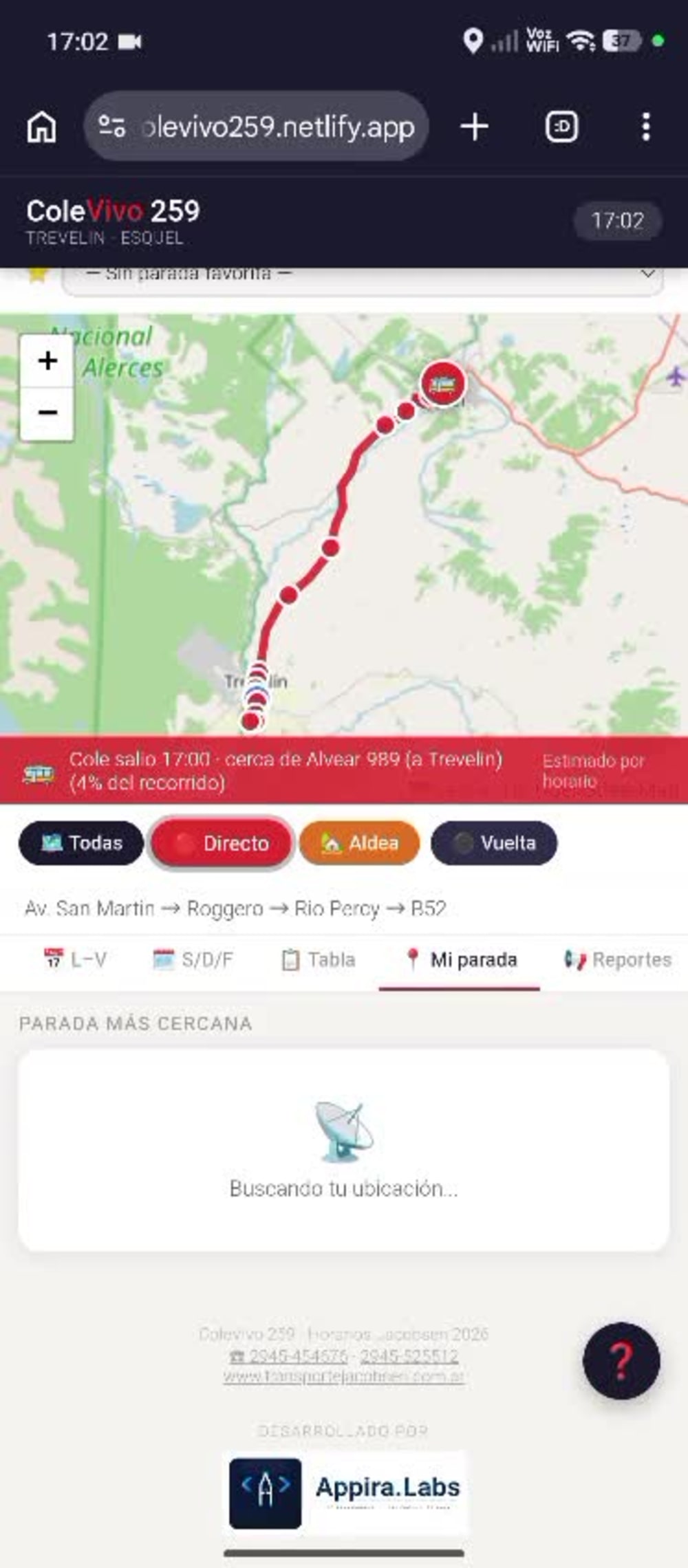Image resolution: width=688 pixels, height=1568 pixels.
Task: Select the Todas route filter
Action: (81, 842)
